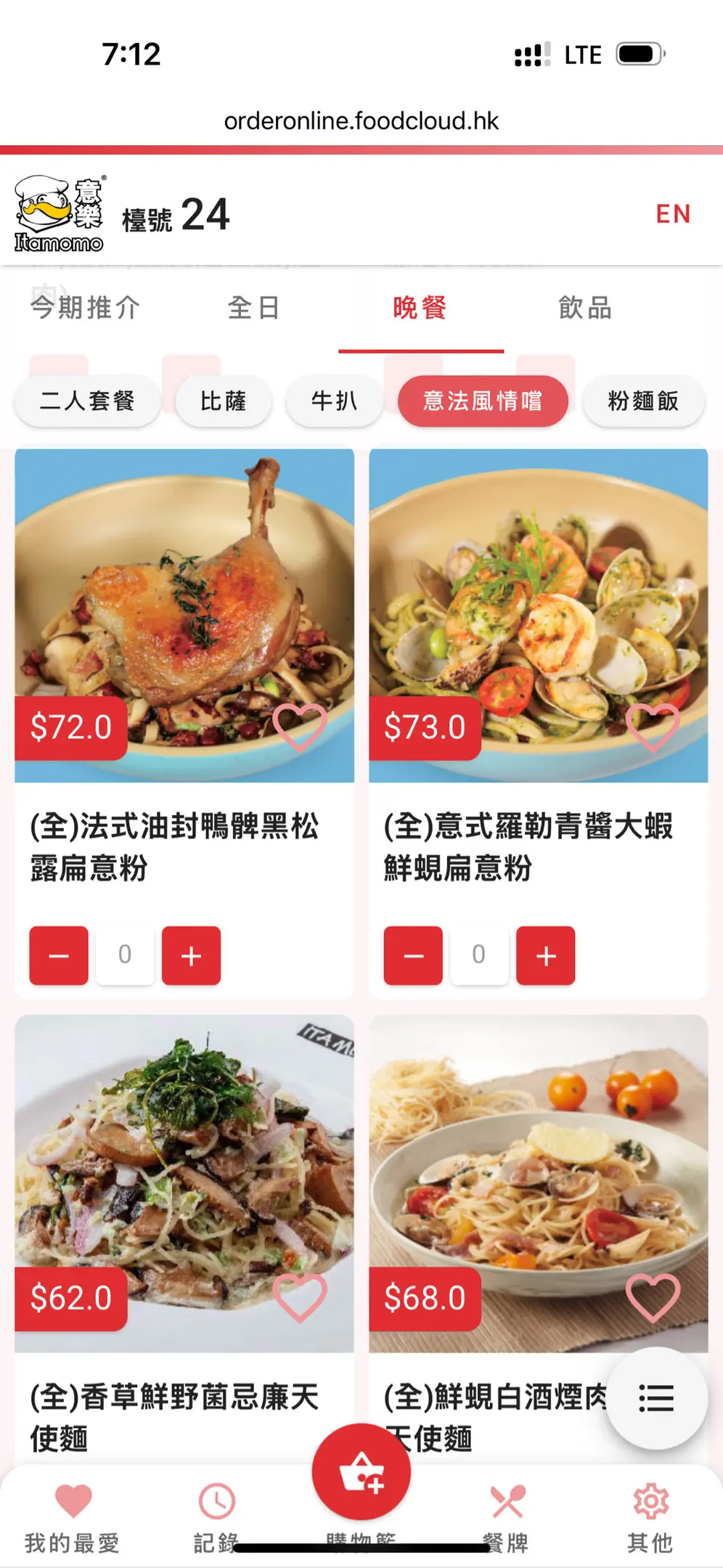Open the 香草鮮野菌忌廉天使麵 dish card
The image size is (723, 1568).
pos(184,1183)
